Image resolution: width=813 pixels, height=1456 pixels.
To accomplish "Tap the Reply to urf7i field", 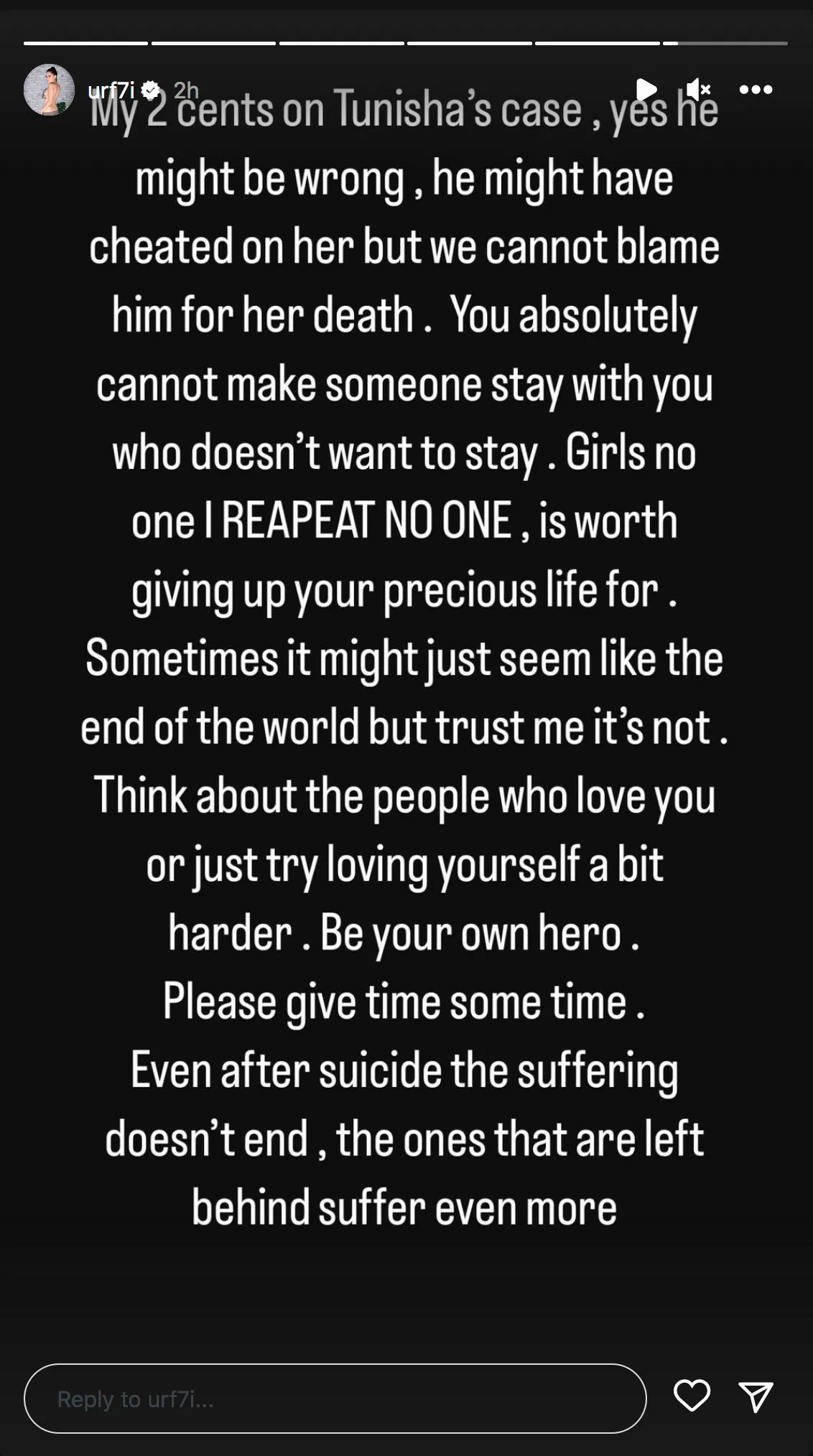I will pyautogui.click(x=335, y=1399).
